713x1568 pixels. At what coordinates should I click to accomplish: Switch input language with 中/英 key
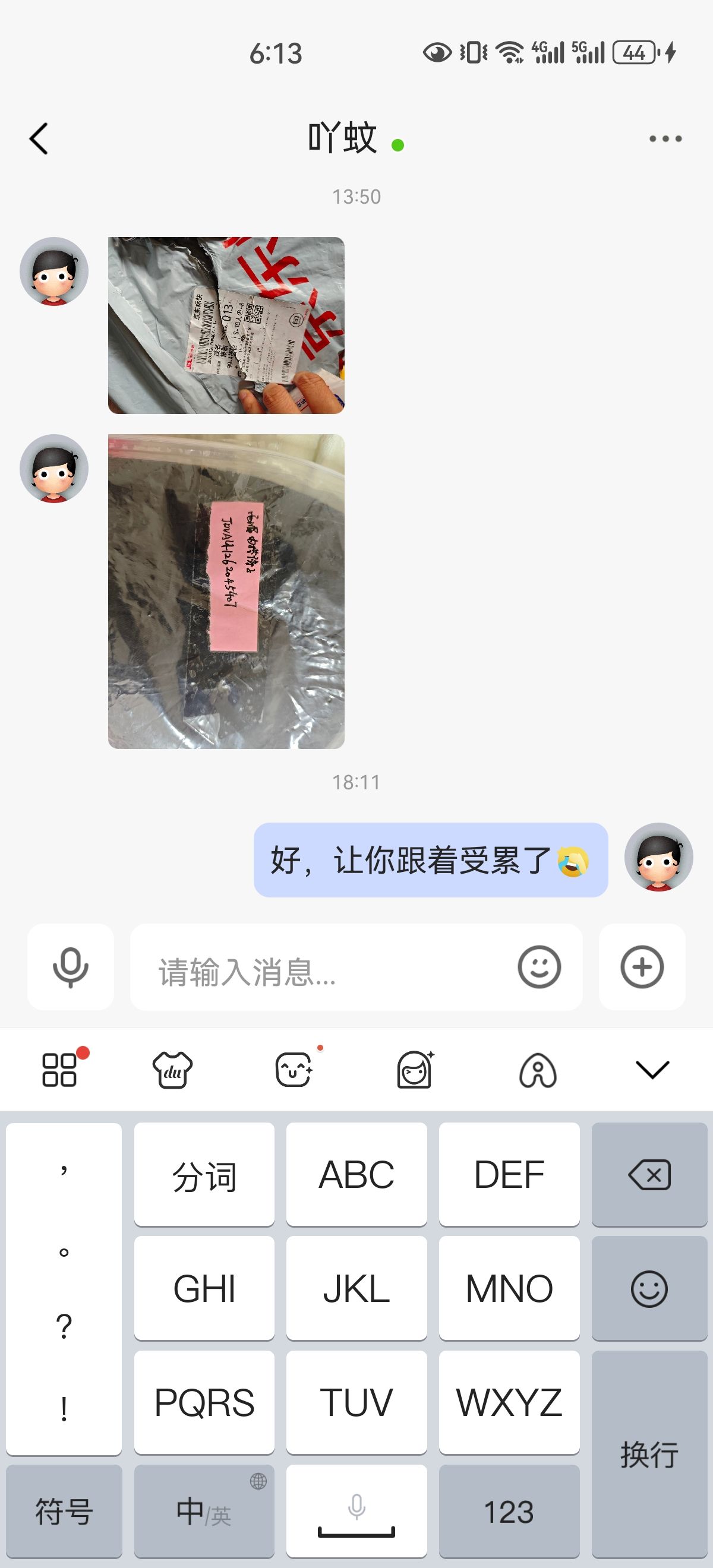(x=204, y=1511)
